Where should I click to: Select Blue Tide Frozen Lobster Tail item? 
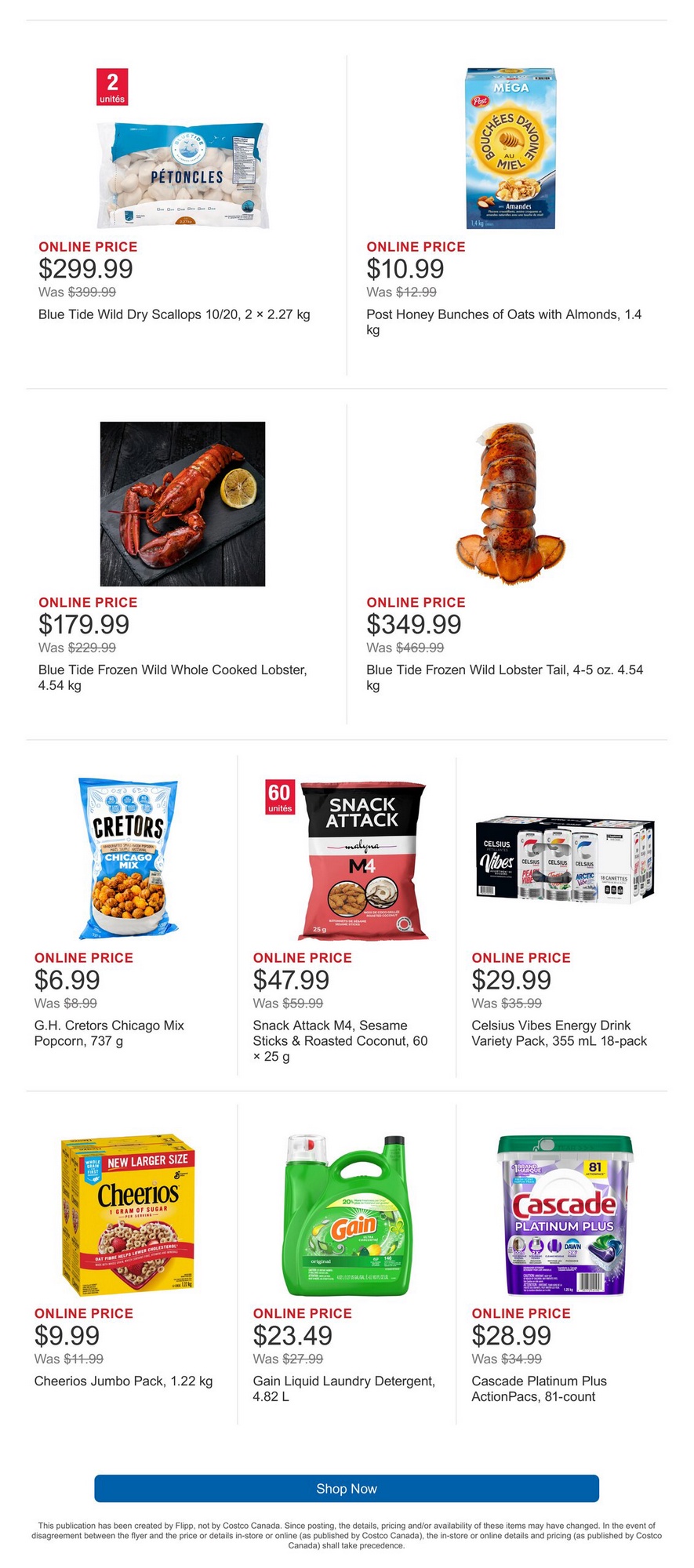tap(511, 504)
